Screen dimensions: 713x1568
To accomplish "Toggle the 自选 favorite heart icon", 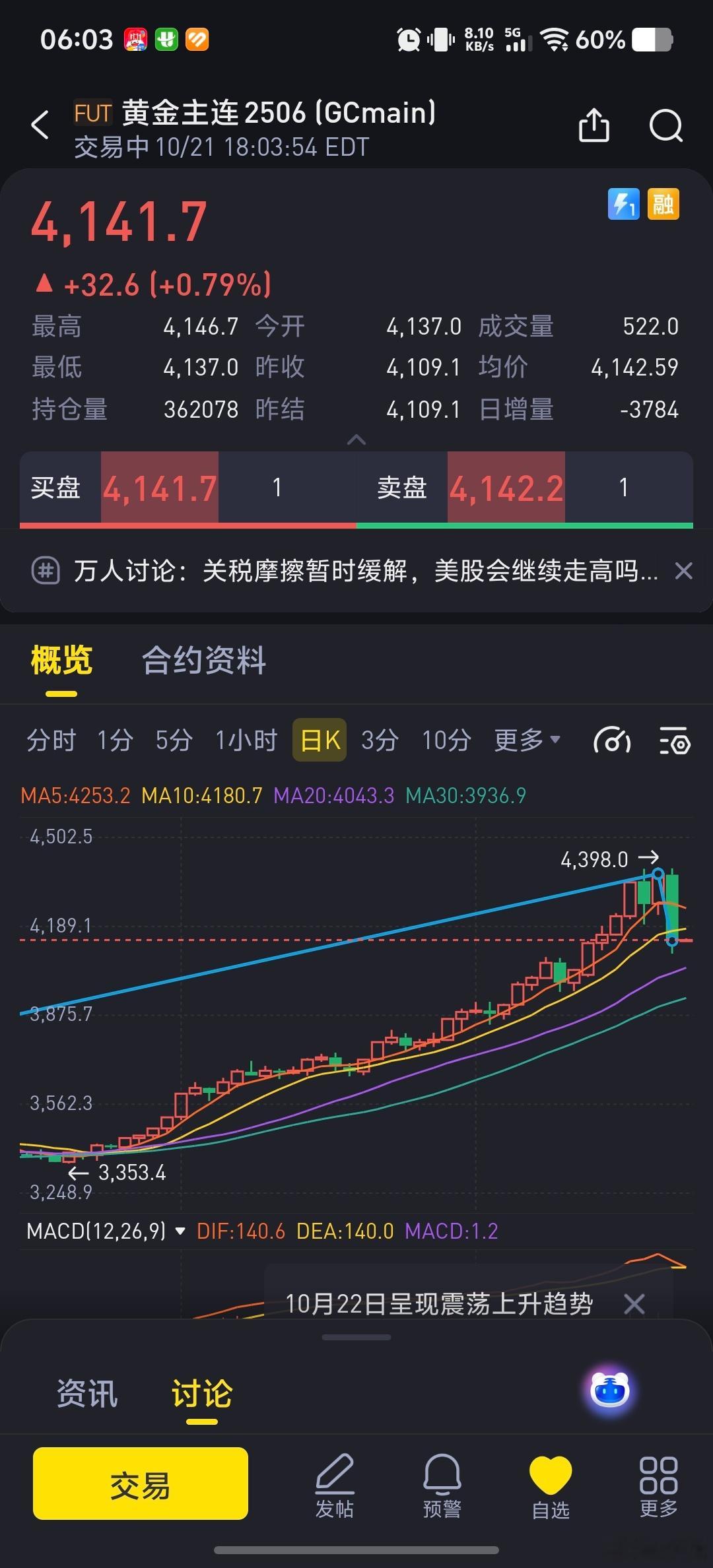I will pyautogui.click(x=549, y=1482).
